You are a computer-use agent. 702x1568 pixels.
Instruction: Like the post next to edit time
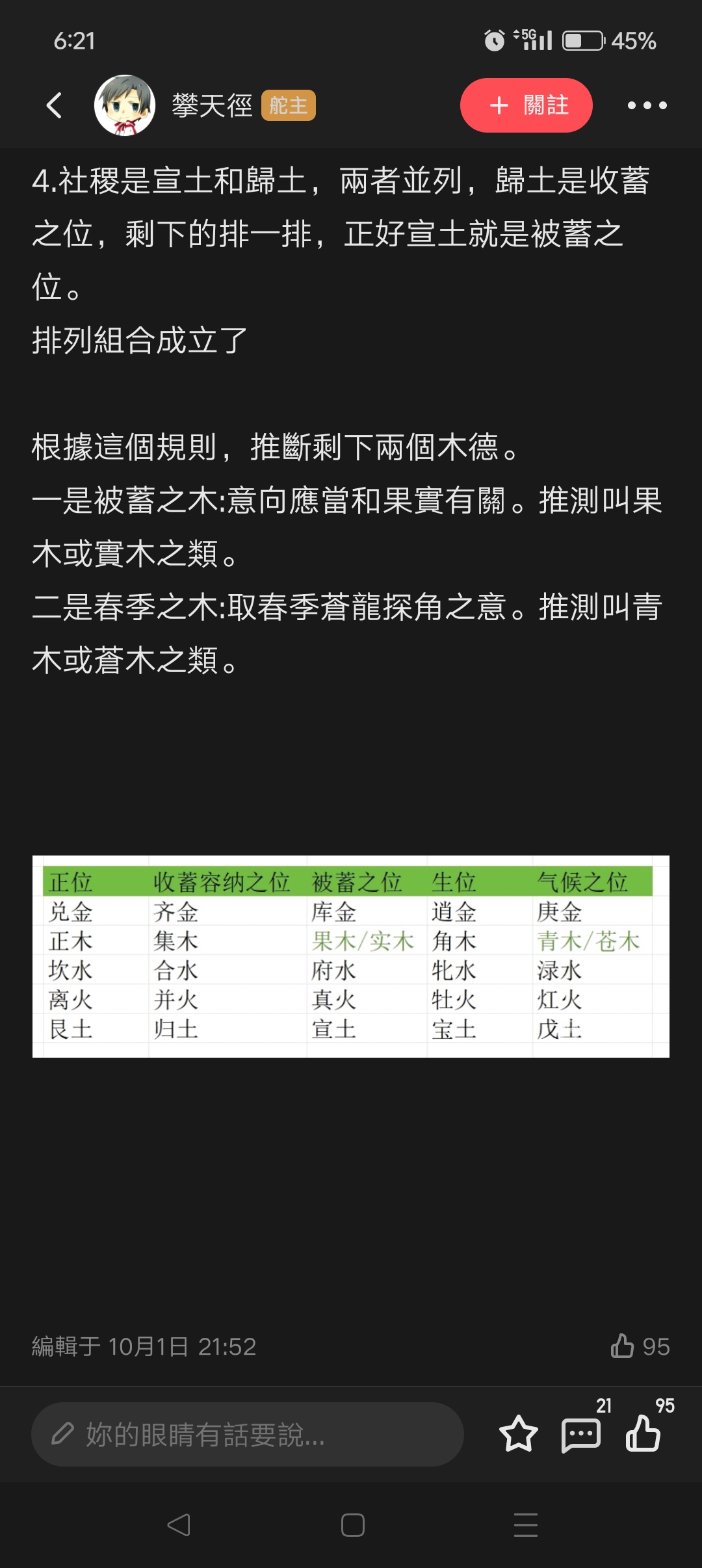640,1346
